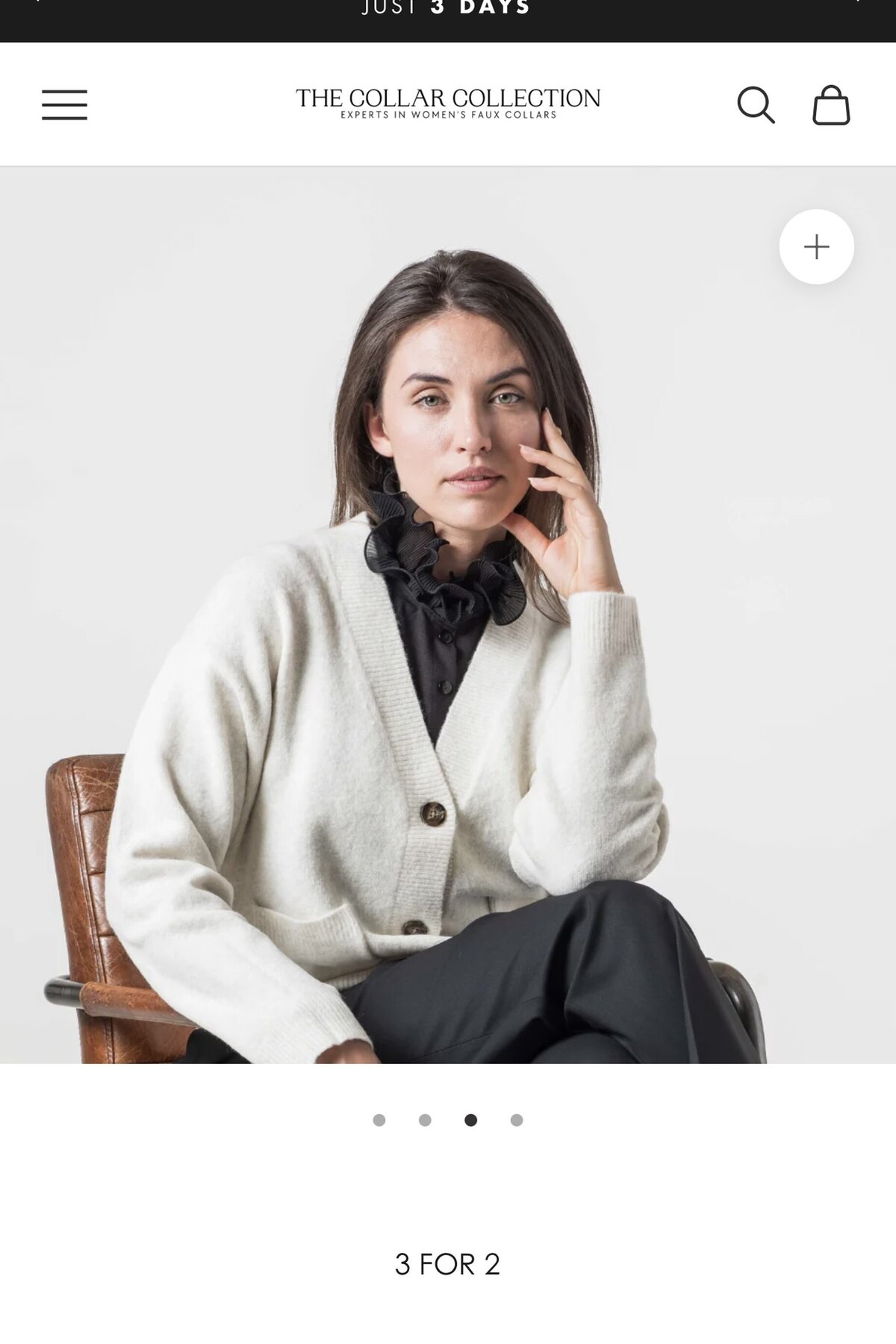The width and height of the screenshot is (896, 1344).
Task: View the shopping bag
Action: point(831,105)
